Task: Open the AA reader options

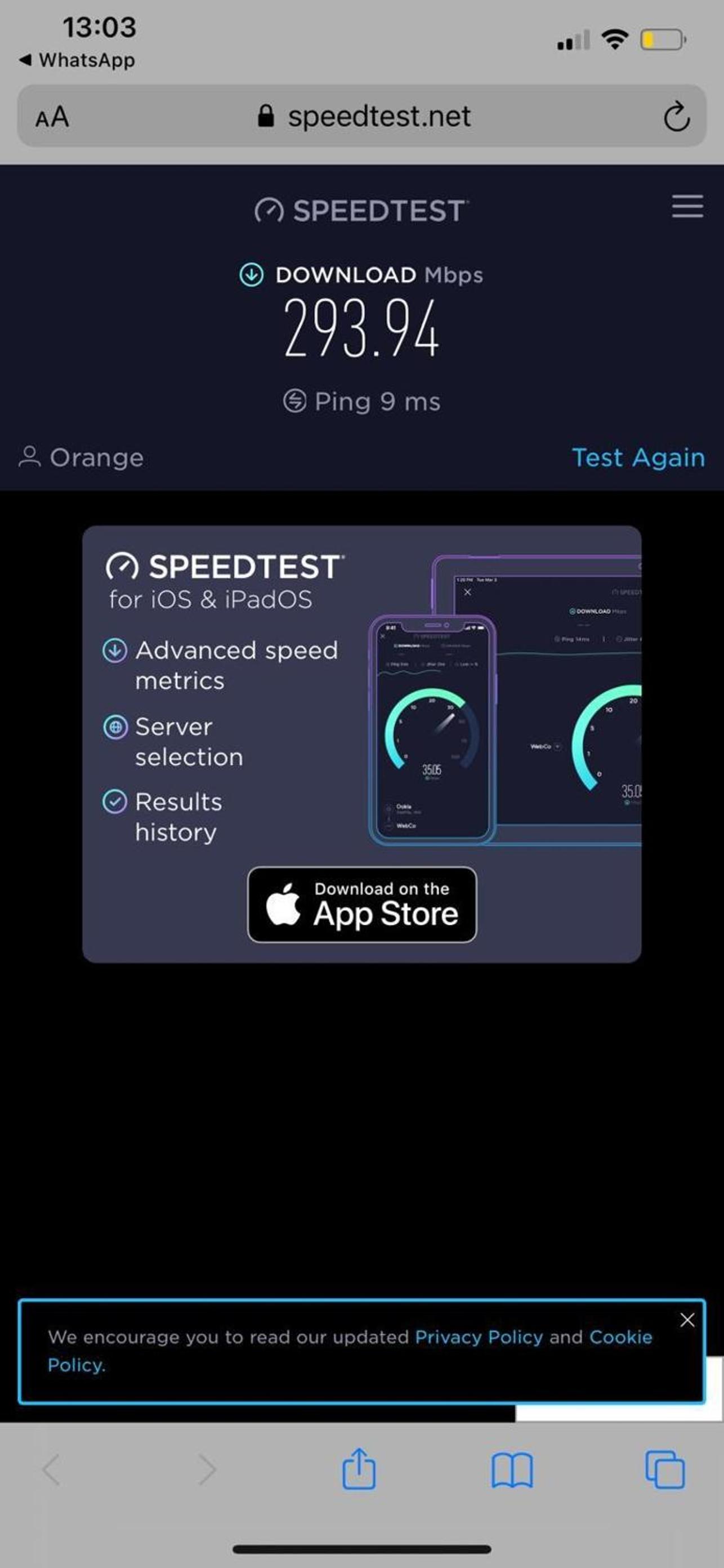Action: coord(52,117)
